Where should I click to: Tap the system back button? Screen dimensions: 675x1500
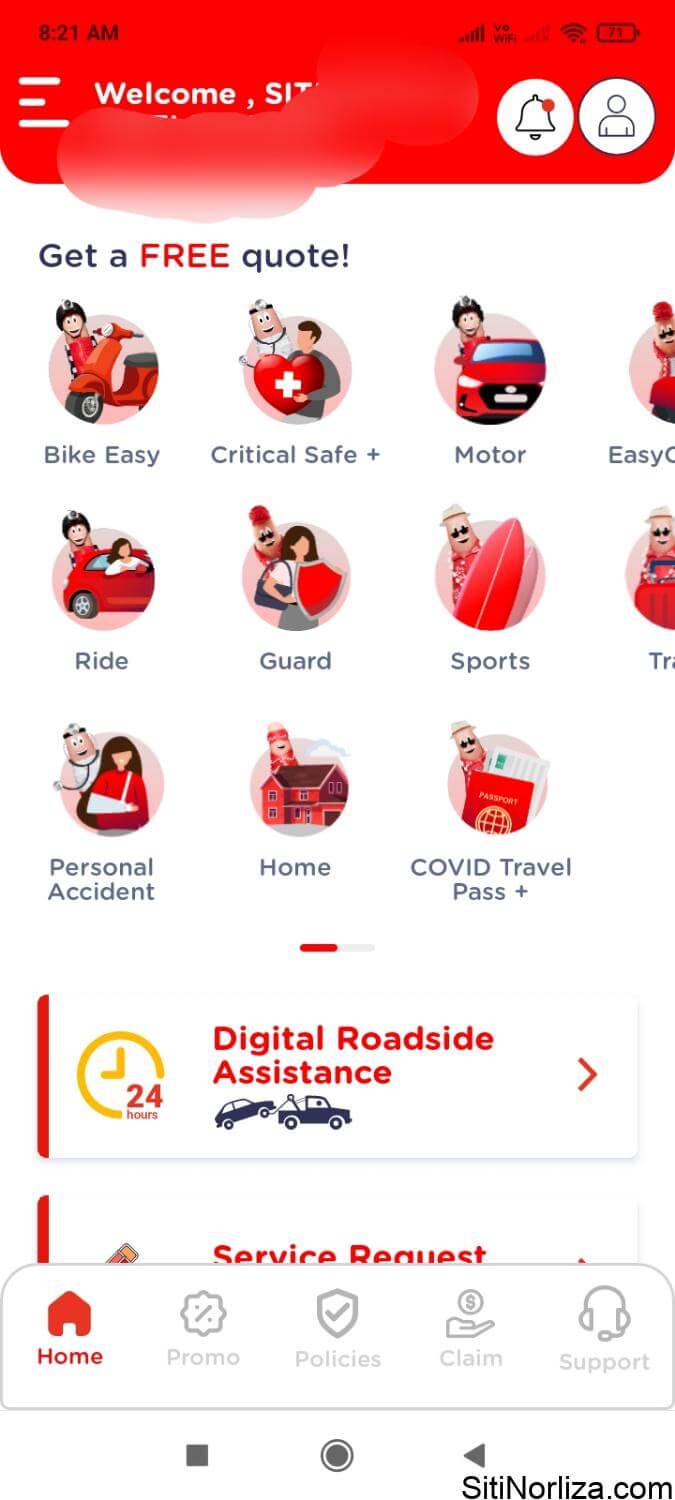[x=475, y=1455]
